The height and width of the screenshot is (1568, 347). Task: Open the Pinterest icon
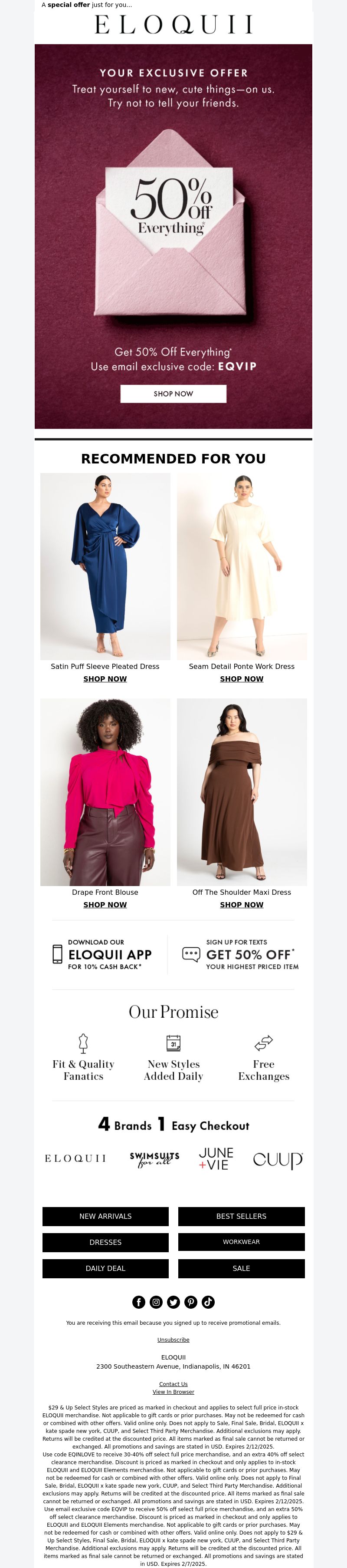191,1302
